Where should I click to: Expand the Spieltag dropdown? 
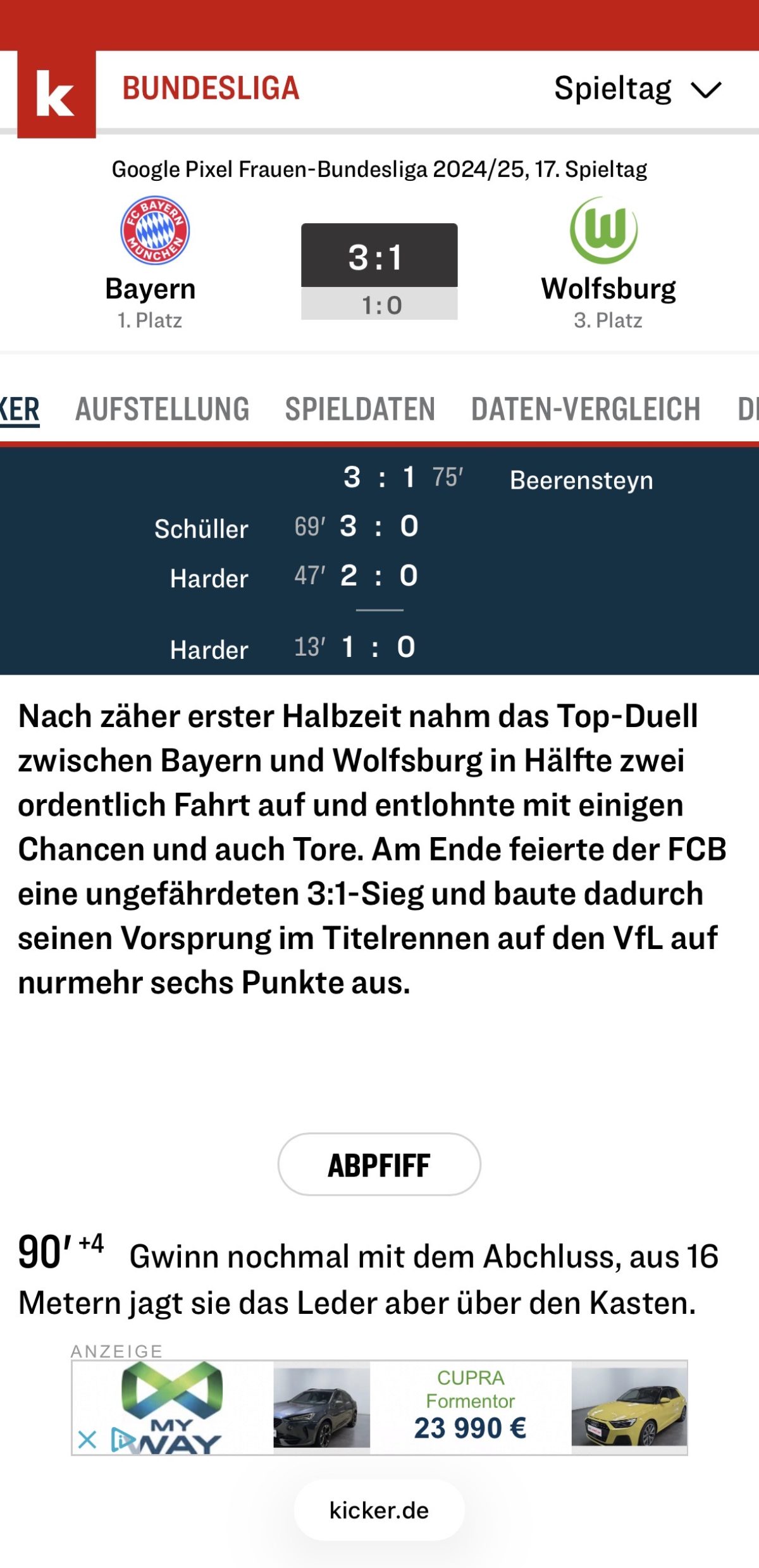coord(637,89)
